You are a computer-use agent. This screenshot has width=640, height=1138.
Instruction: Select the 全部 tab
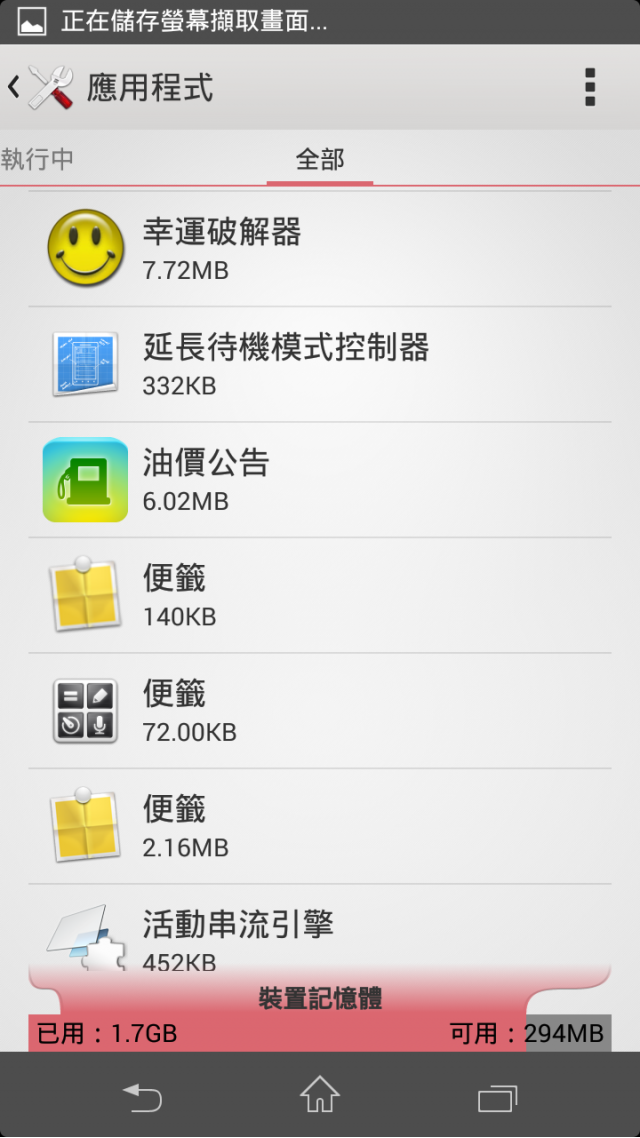pyautogui.click(x=320, y=159)
